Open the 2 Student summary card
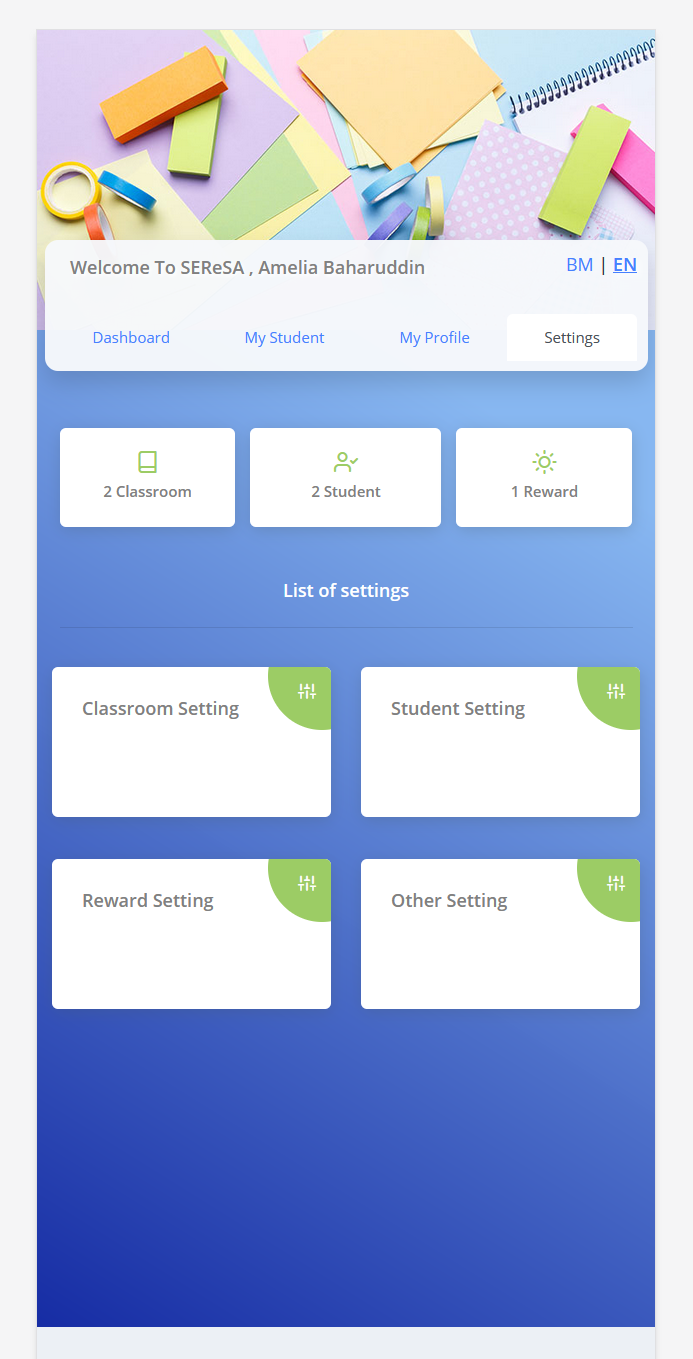This screenshot has width=693, height=1359. click(x=345, y=477)
